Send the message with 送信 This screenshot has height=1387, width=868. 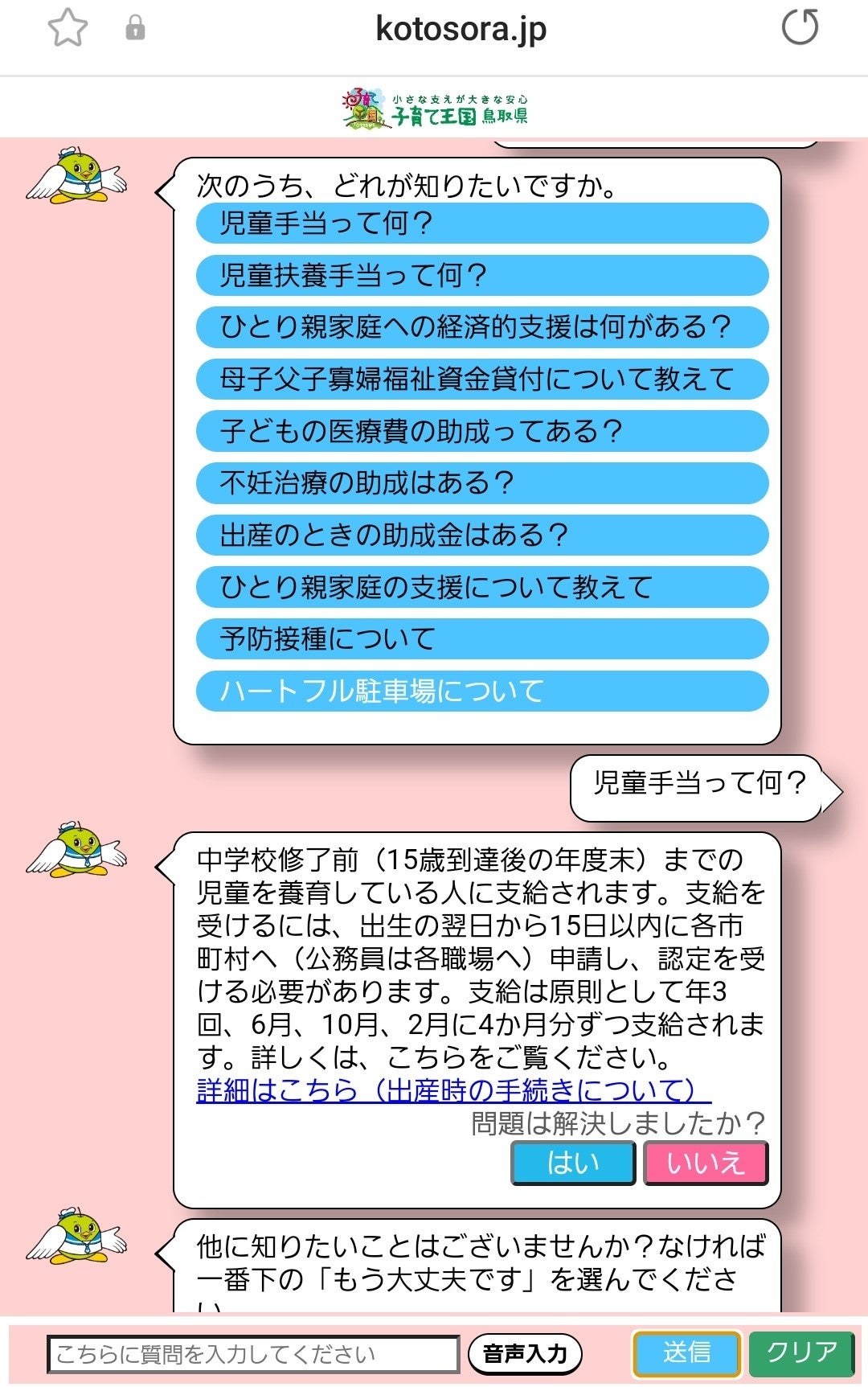point(686,1353)
